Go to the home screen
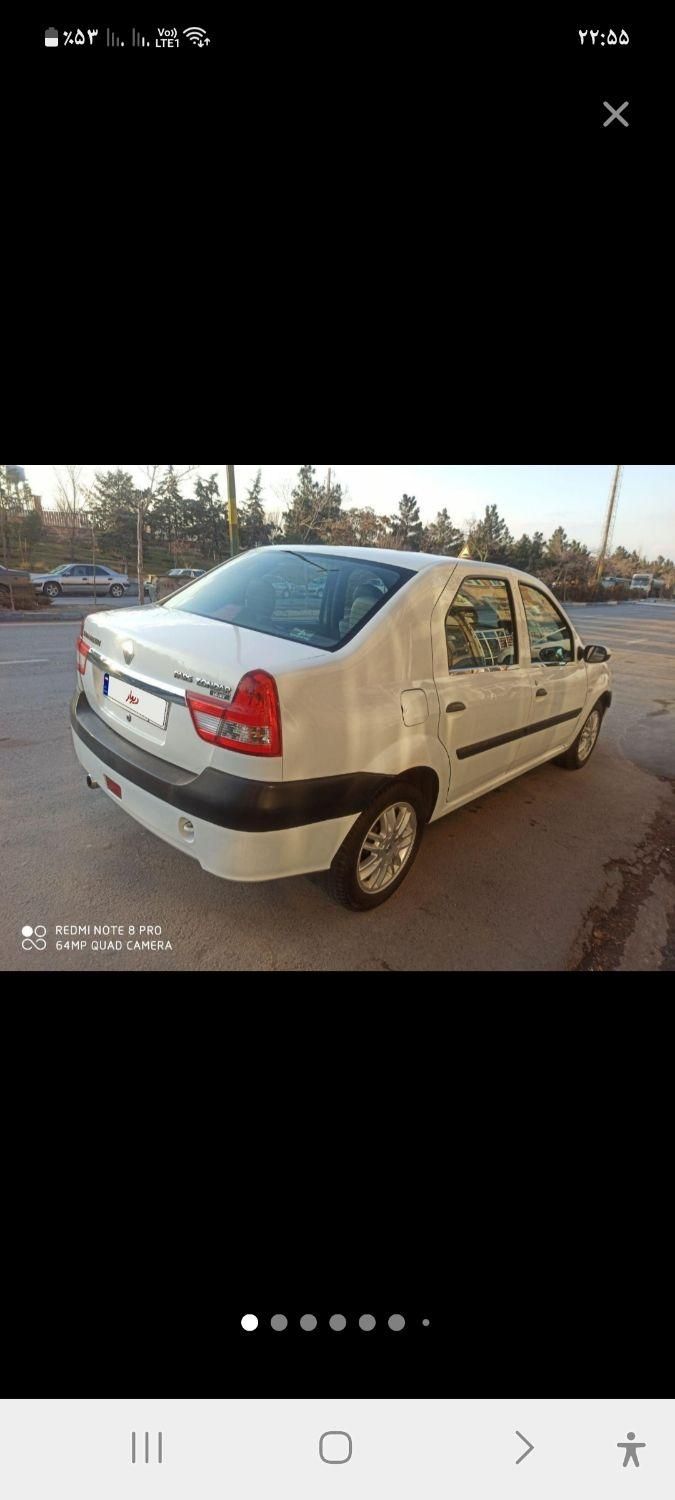The image size is (675, 1500). [336, 1447]
